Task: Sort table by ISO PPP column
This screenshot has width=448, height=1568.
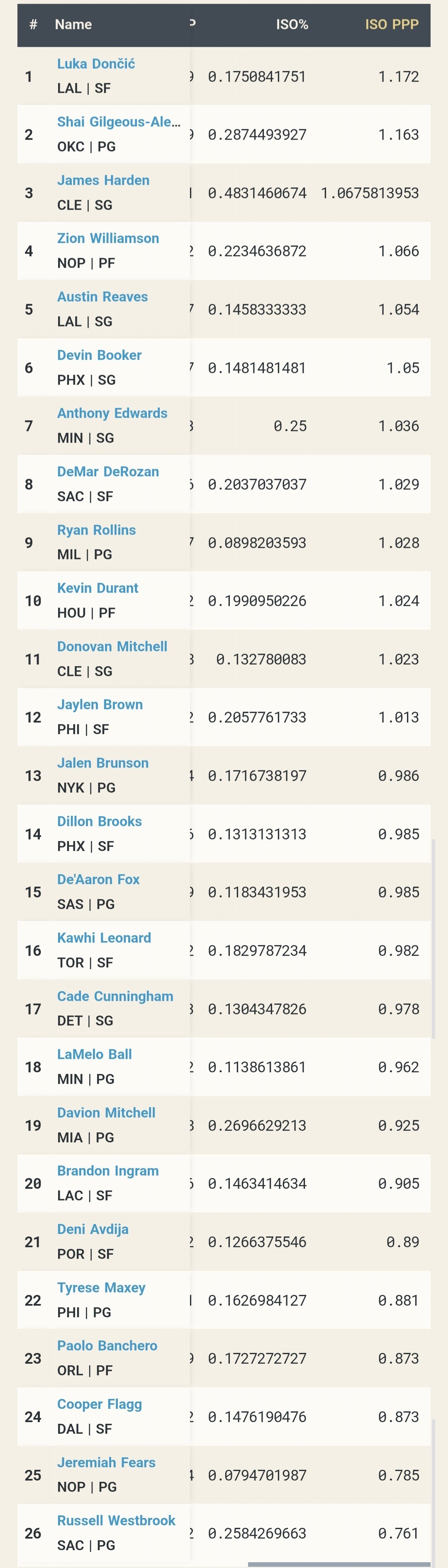Action: 391,24
